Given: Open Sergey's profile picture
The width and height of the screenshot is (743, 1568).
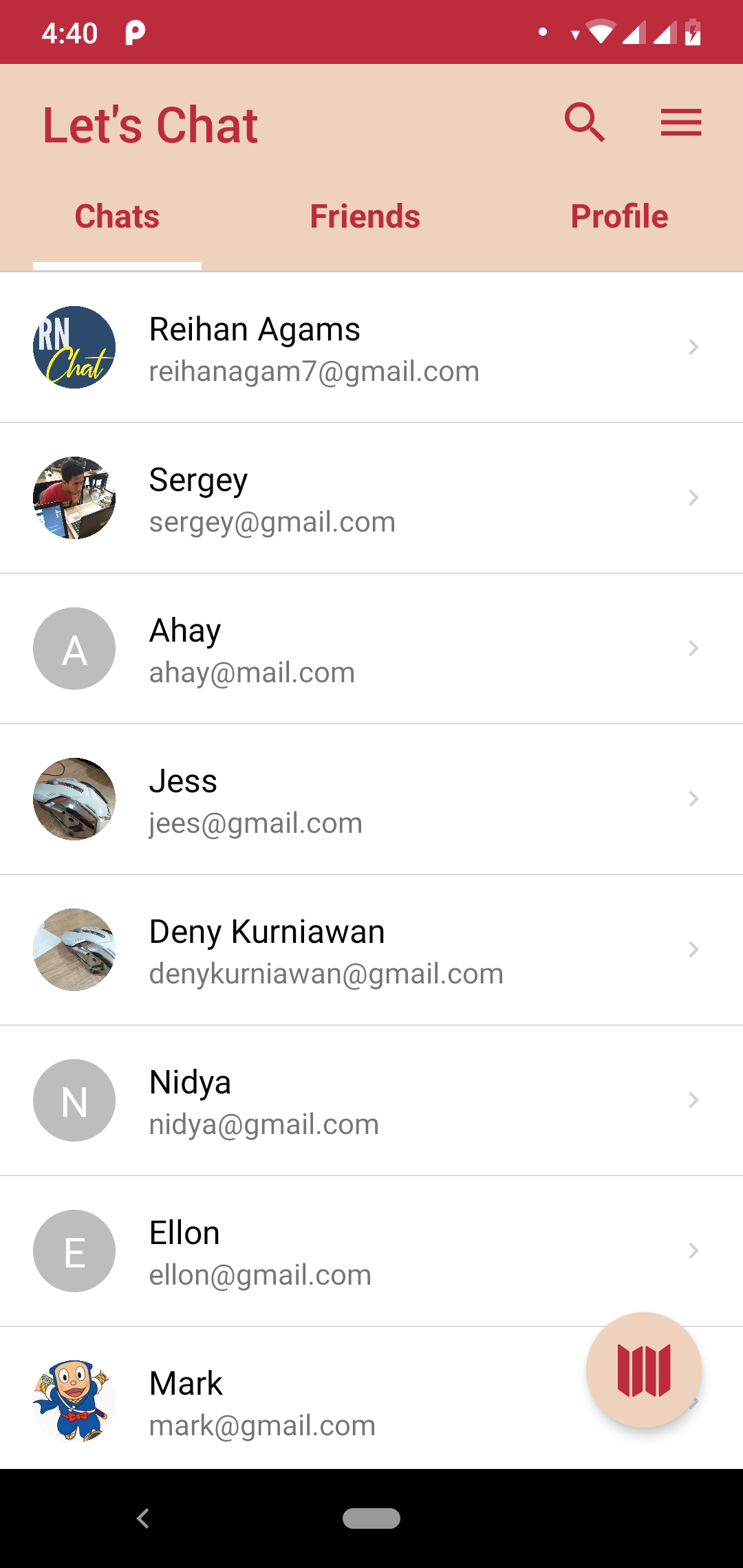Looking at the screenshot, I should [74, 497].
